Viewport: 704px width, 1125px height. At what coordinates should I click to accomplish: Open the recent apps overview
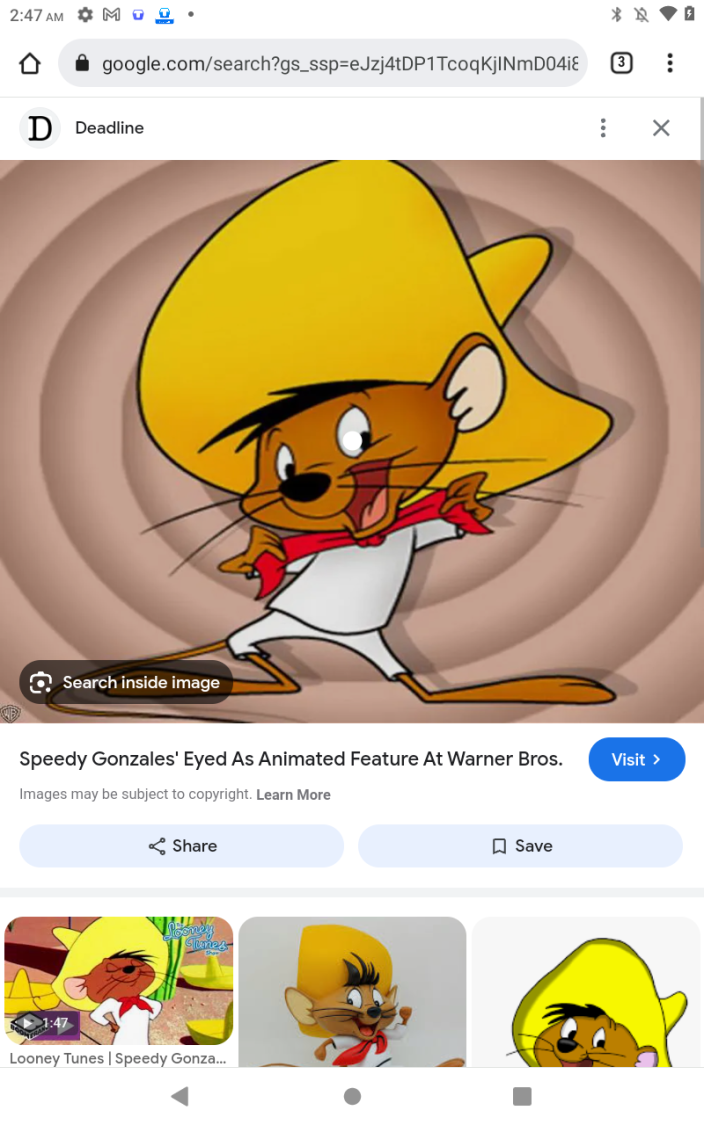tap(522, 1096)
